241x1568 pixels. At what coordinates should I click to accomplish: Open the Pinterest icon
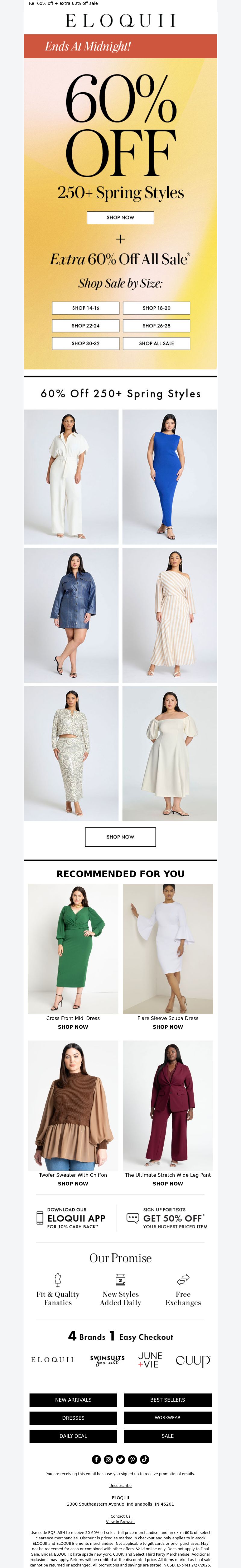[x=132, y=1460]
